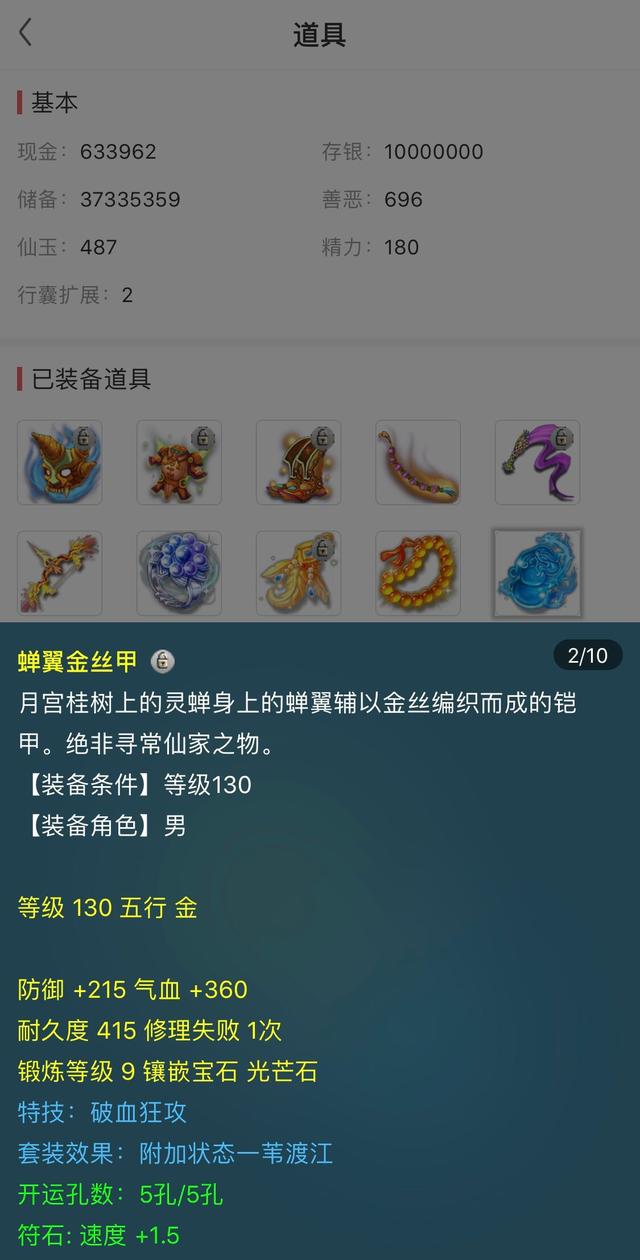
Task: Go back from the 道具 page
Action: coord(26,33)
